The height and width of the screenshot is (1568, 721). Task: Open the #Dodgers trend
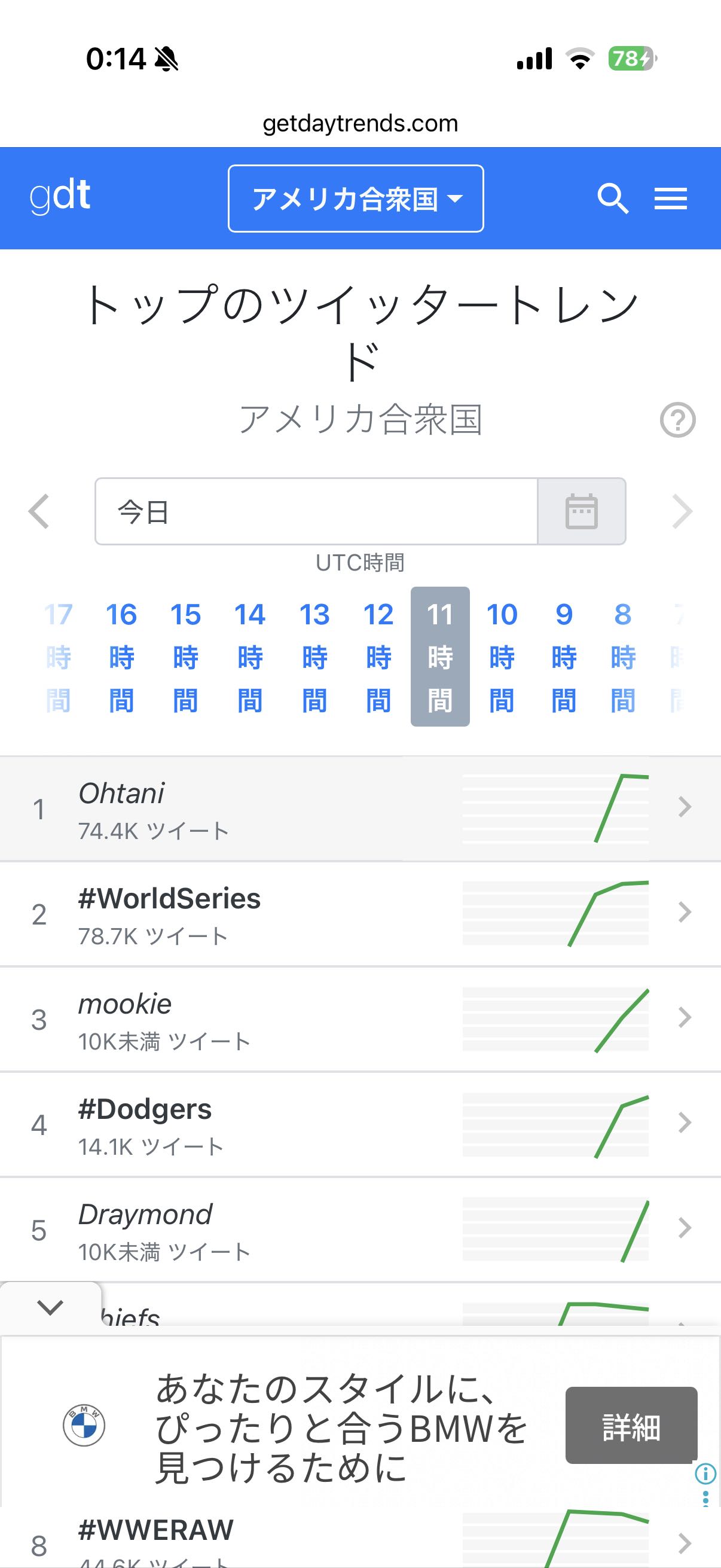pos(243,1124)
